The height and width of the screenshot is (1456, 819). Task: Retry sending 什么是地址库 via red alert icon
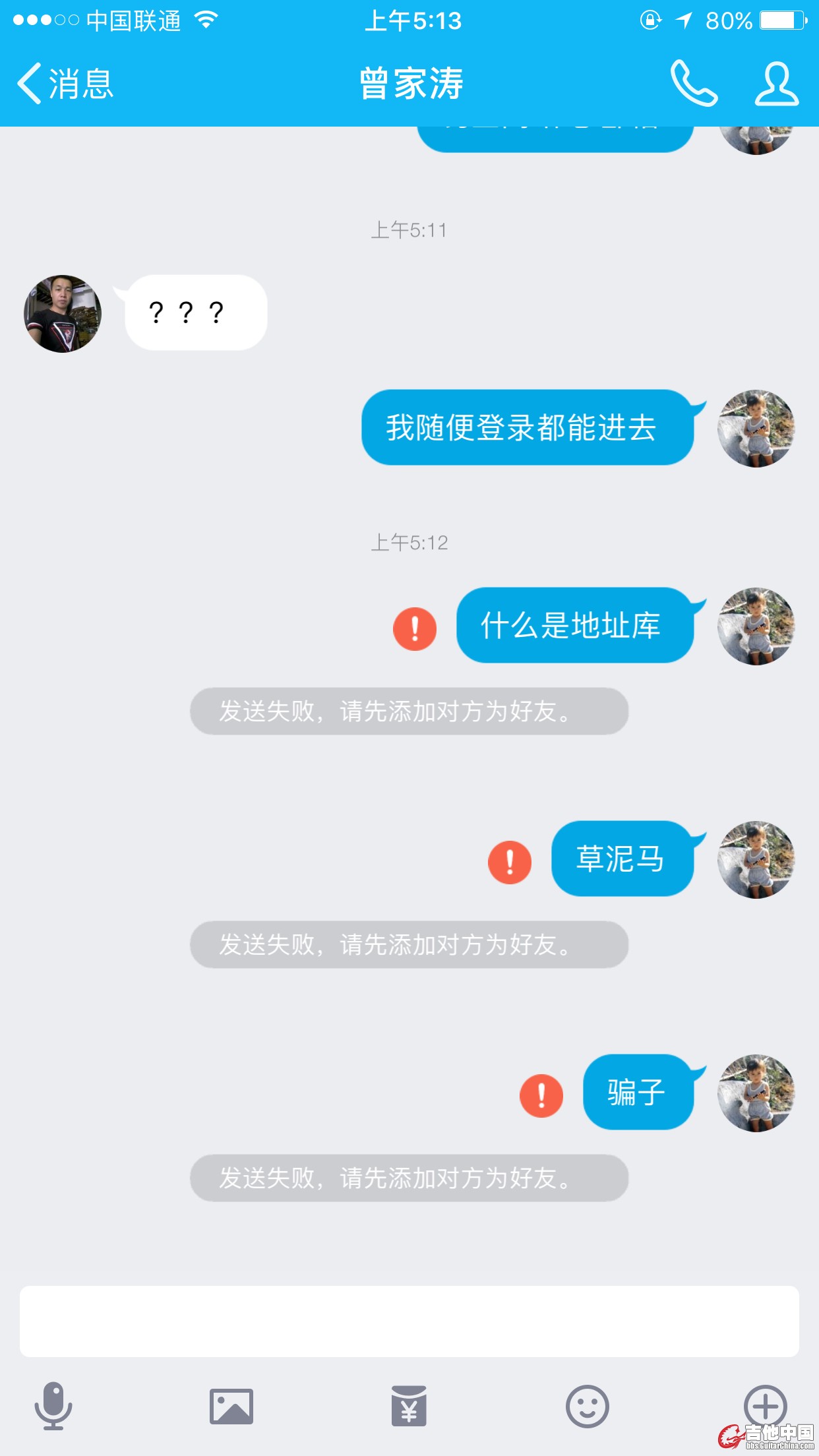click(415, 628)
